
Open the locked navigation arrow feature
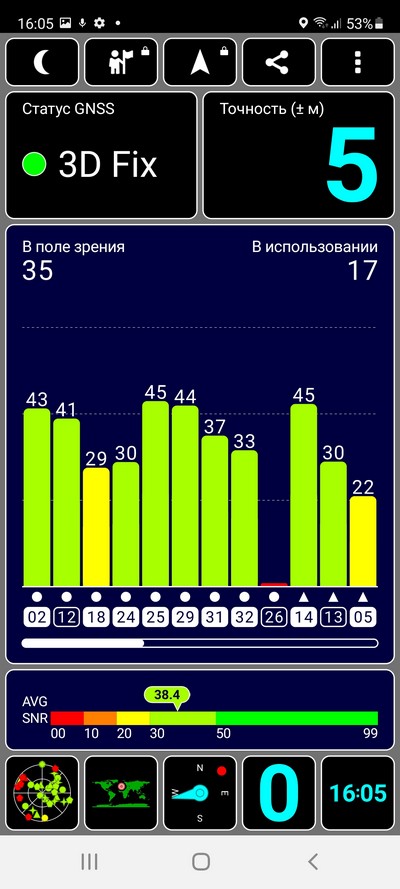coord(200,62)
